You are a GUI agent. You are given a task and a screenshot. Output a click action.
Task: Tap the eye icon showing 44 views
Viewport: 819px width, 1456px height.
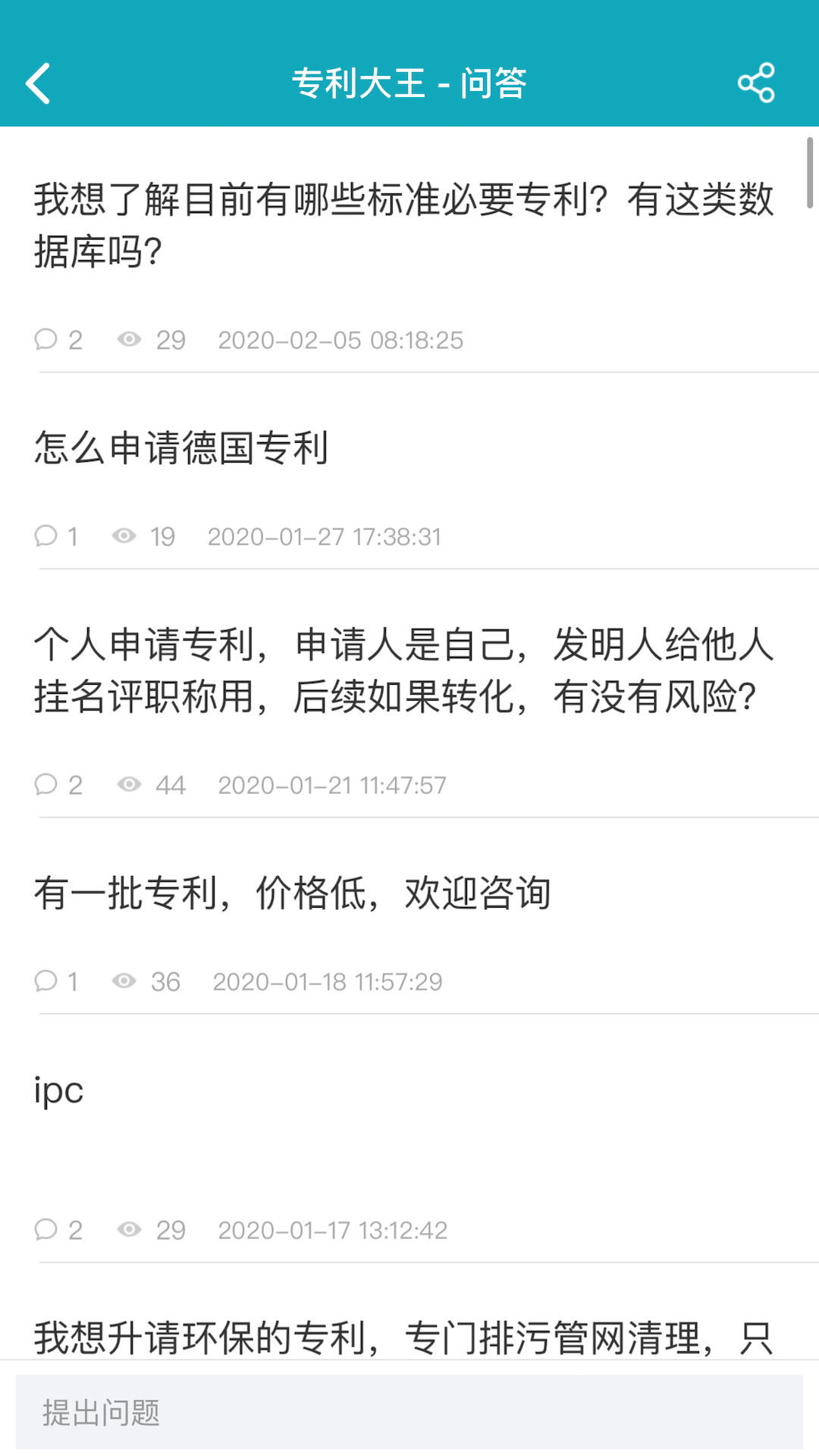click(x=129, y=785)
